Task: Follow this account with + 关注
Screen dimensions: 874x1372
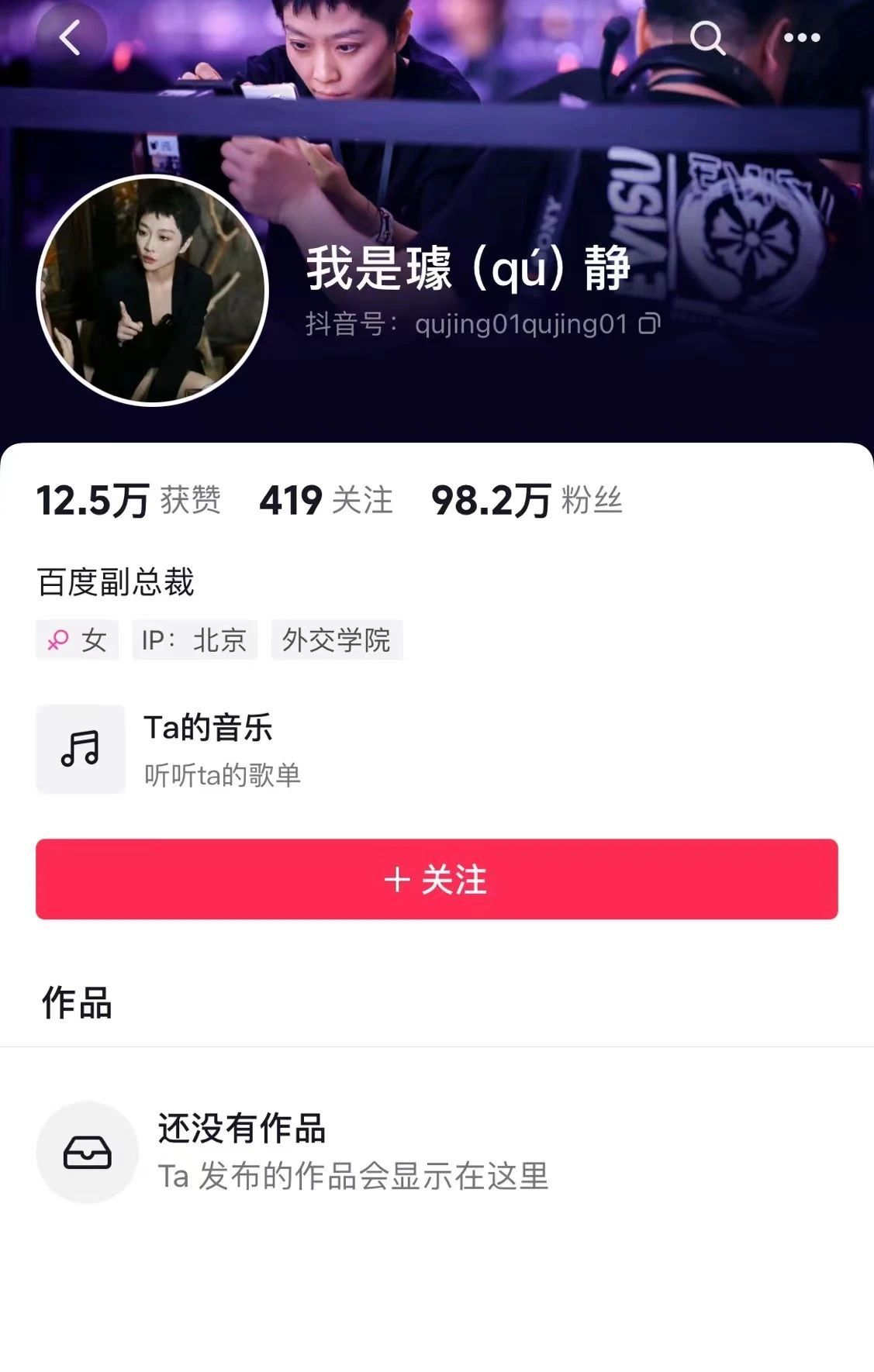Action: (437, 879)
